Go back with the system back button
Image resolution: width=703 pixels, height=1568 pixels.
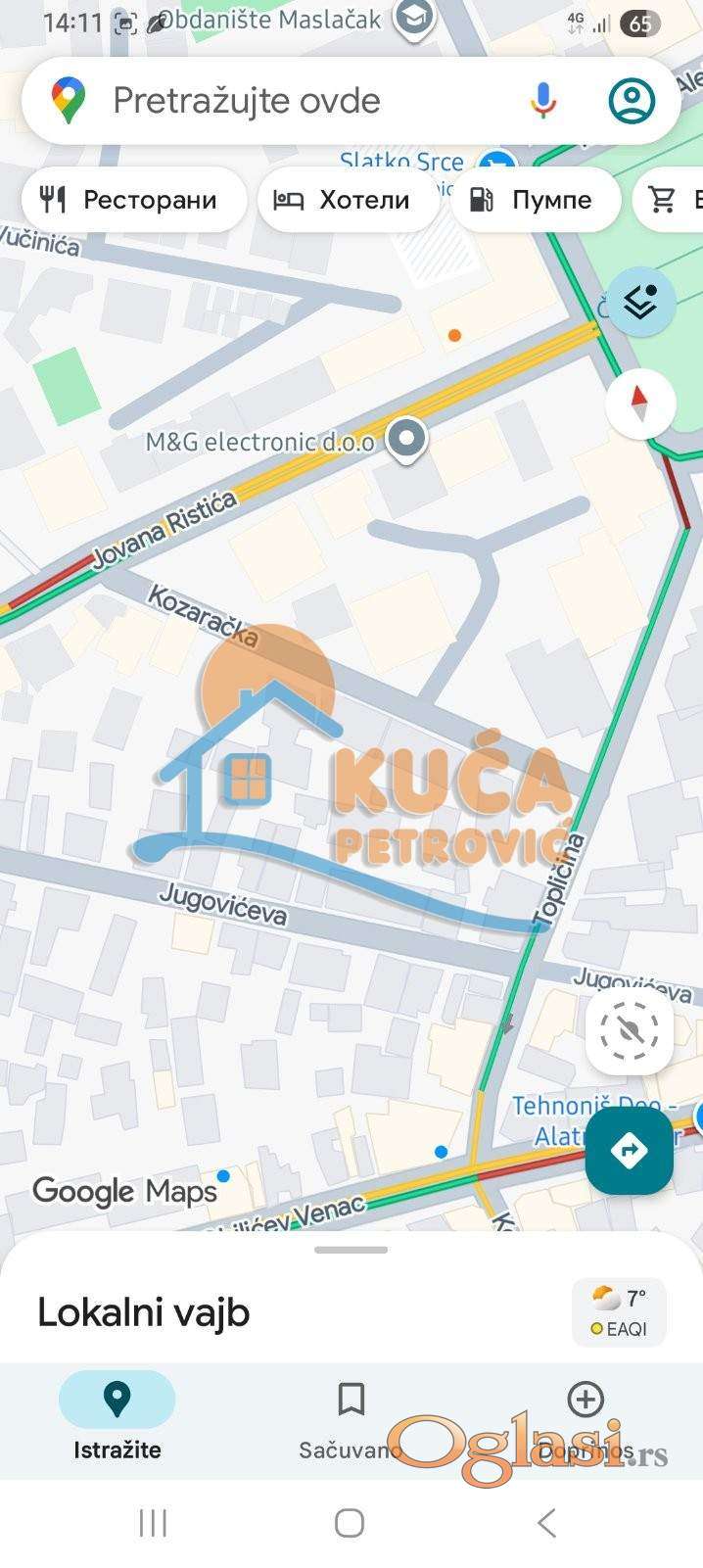point(546,1523)
